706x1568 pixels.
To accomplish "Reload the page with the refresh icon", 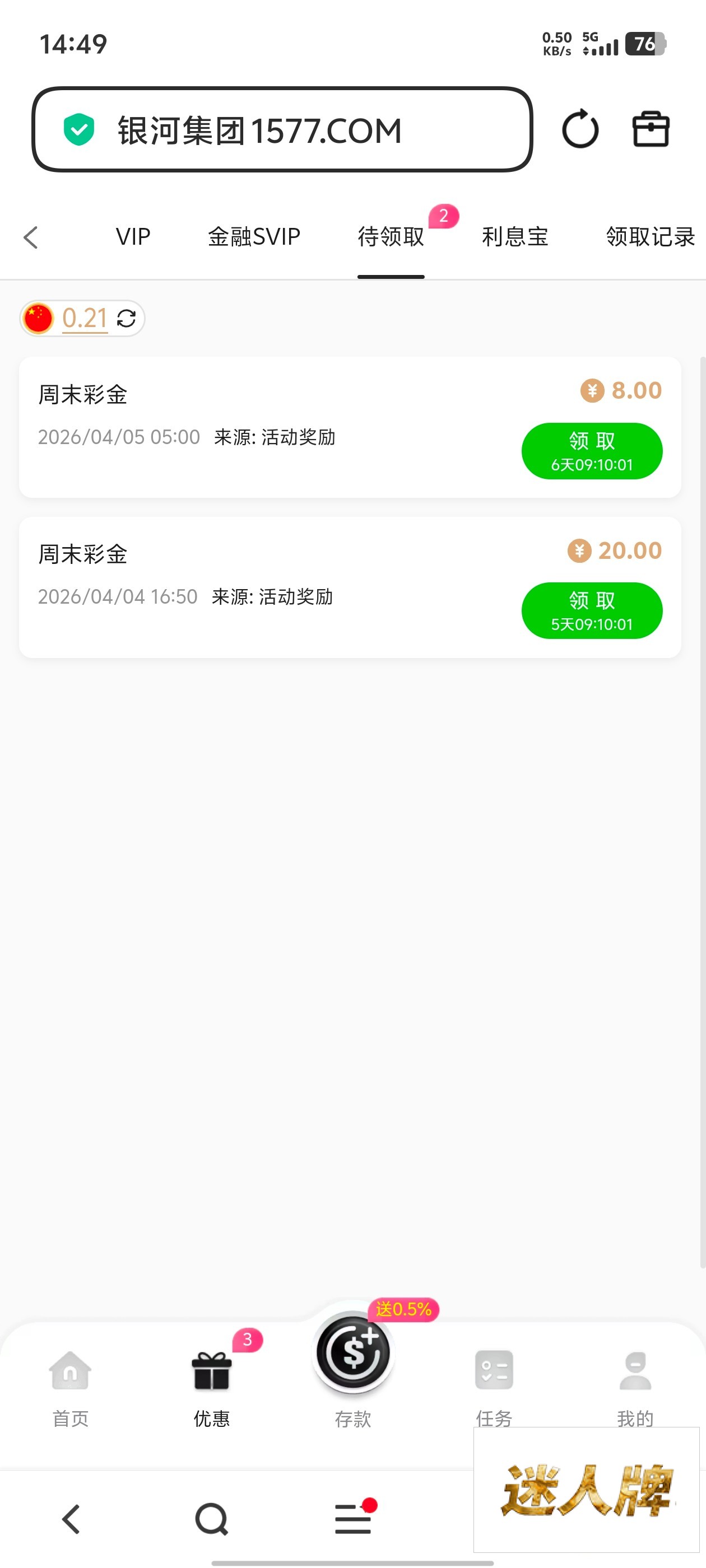I will 580,129.
